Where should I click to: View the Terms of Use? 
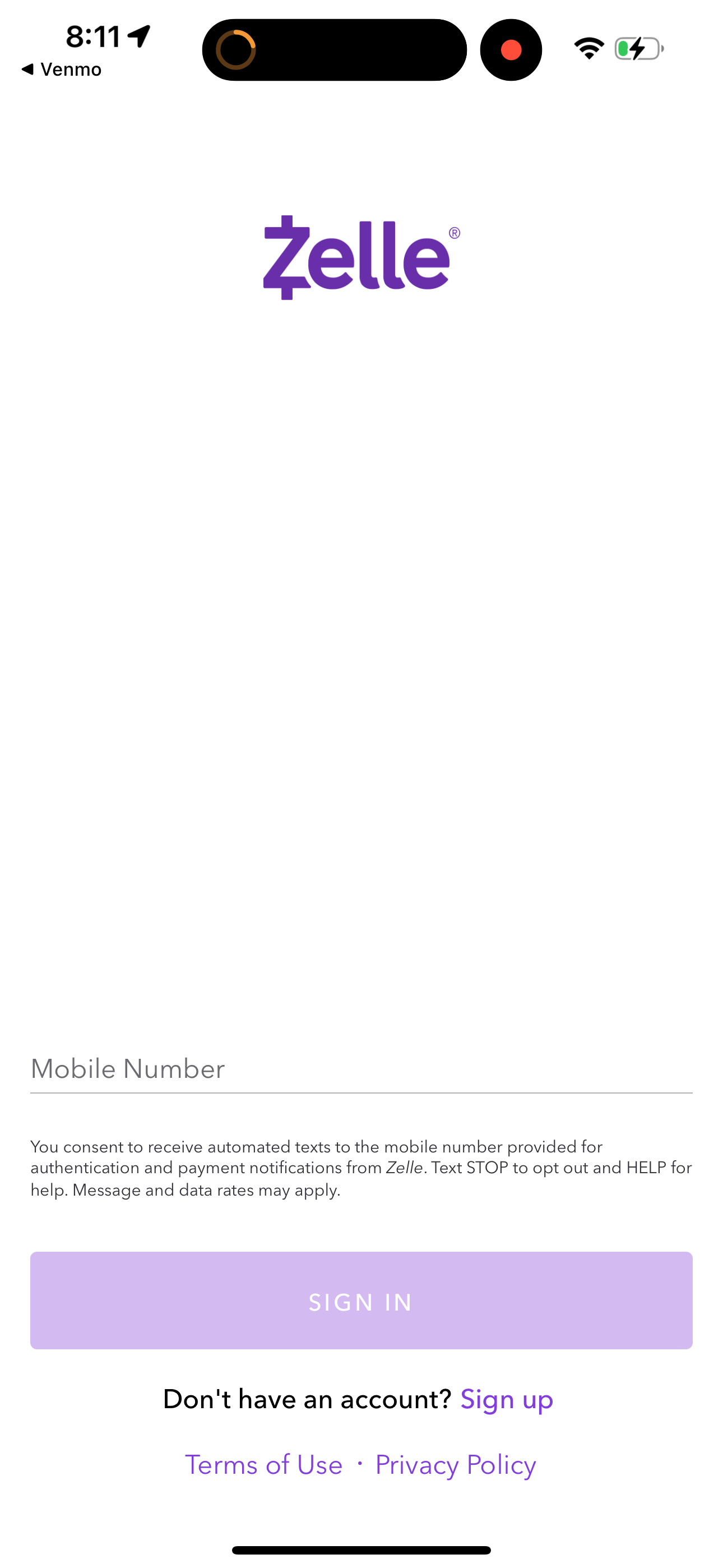pyautogui.click(x=264, y=1465)
